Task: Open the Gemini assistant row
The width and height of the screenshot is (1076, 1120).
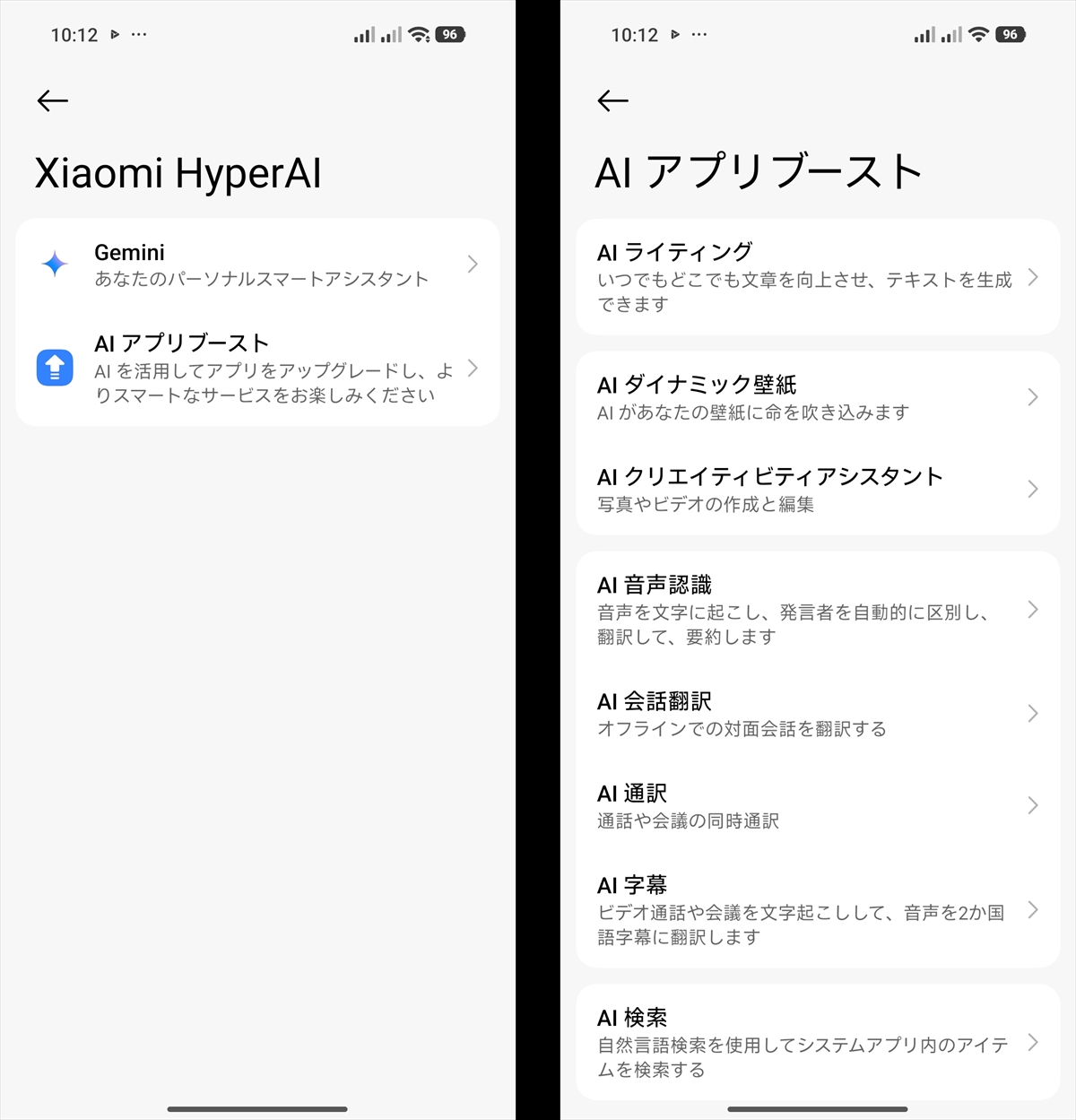Action: [x=258, y=265]
